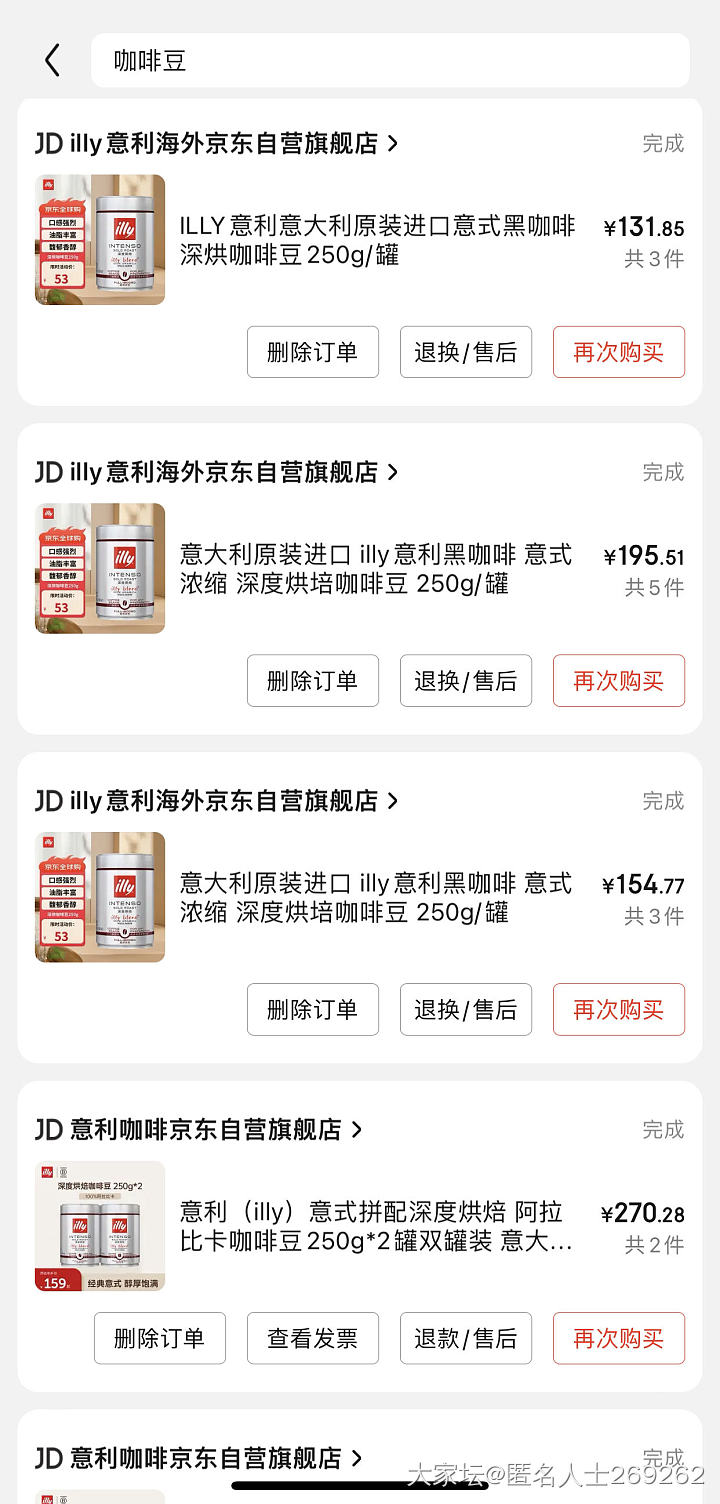Delete the ¥131.85 order via 删除订单
This screenshot has width=720, height=1504.
[312, 352]
